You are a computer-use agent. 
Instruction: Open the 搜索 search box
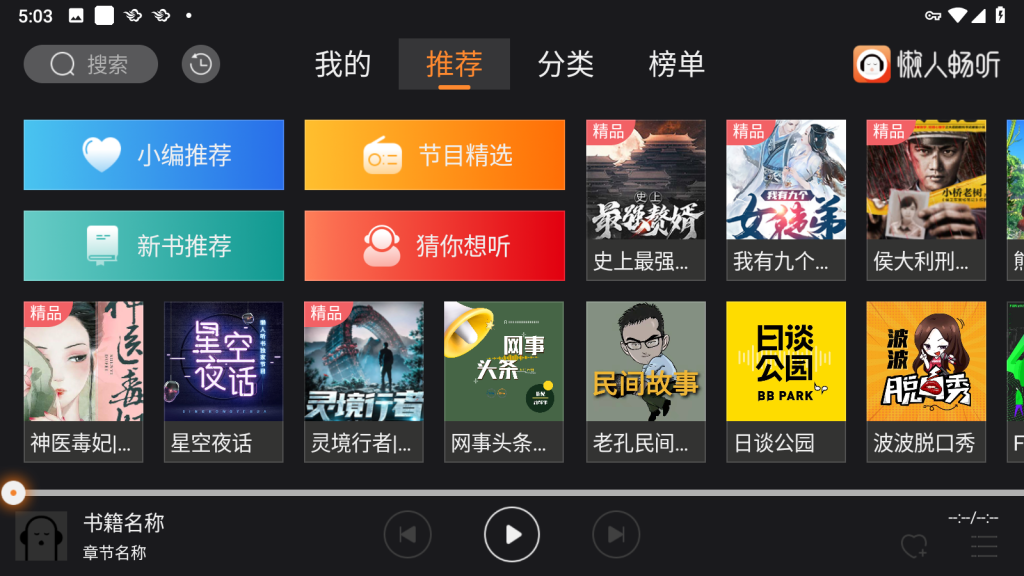click(x=91, y=65)
